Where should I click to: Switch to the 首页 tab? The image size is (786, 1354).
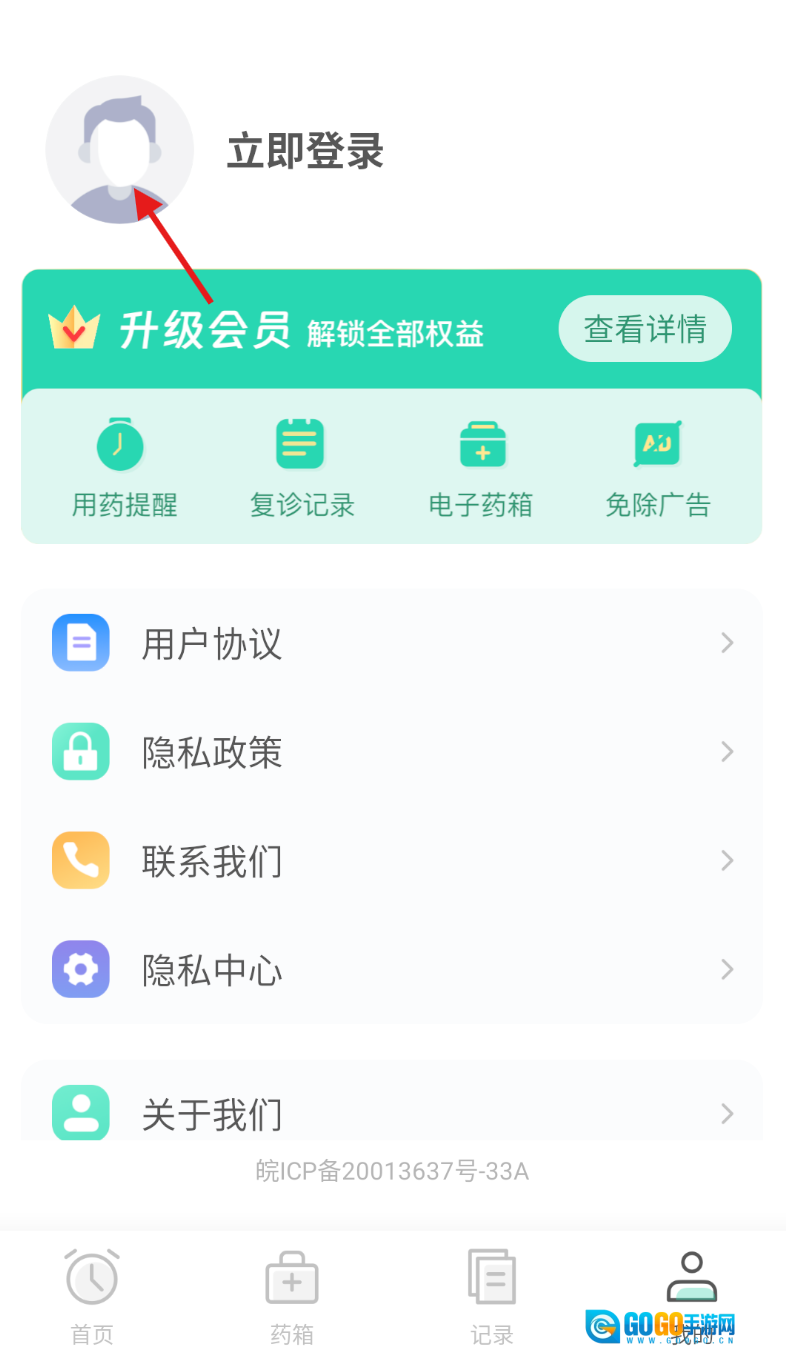click(x=92, y=1296)
